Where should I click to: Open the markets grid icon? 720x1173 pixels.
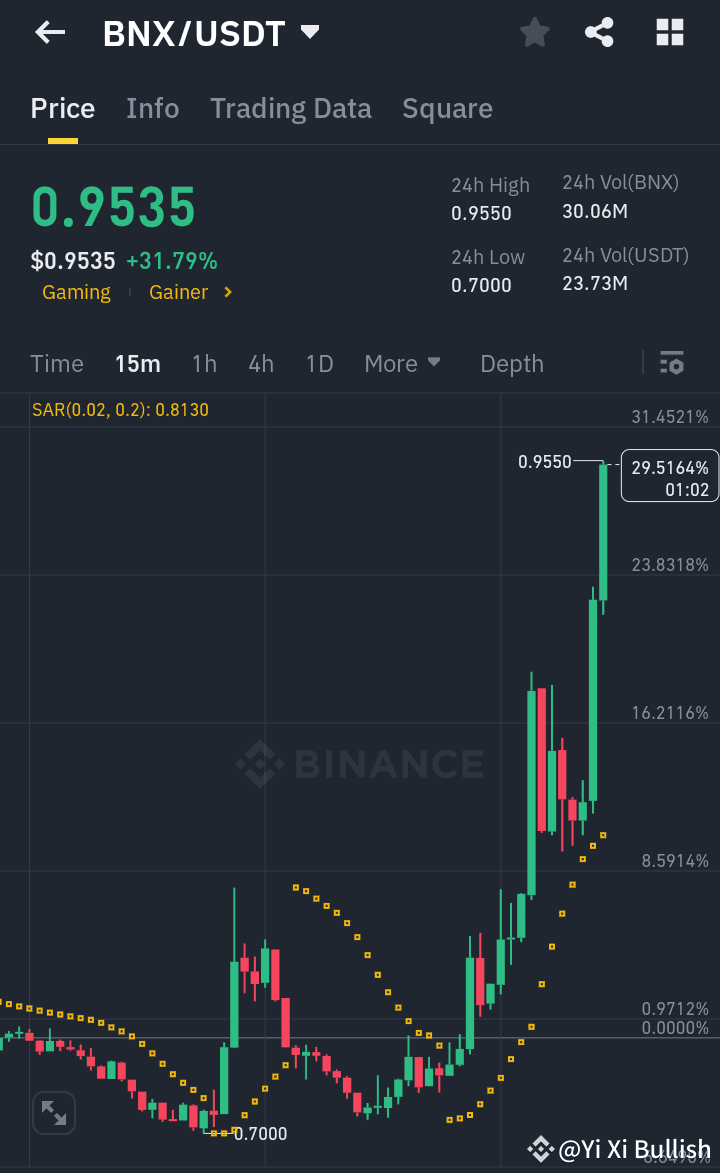[668, 32]
